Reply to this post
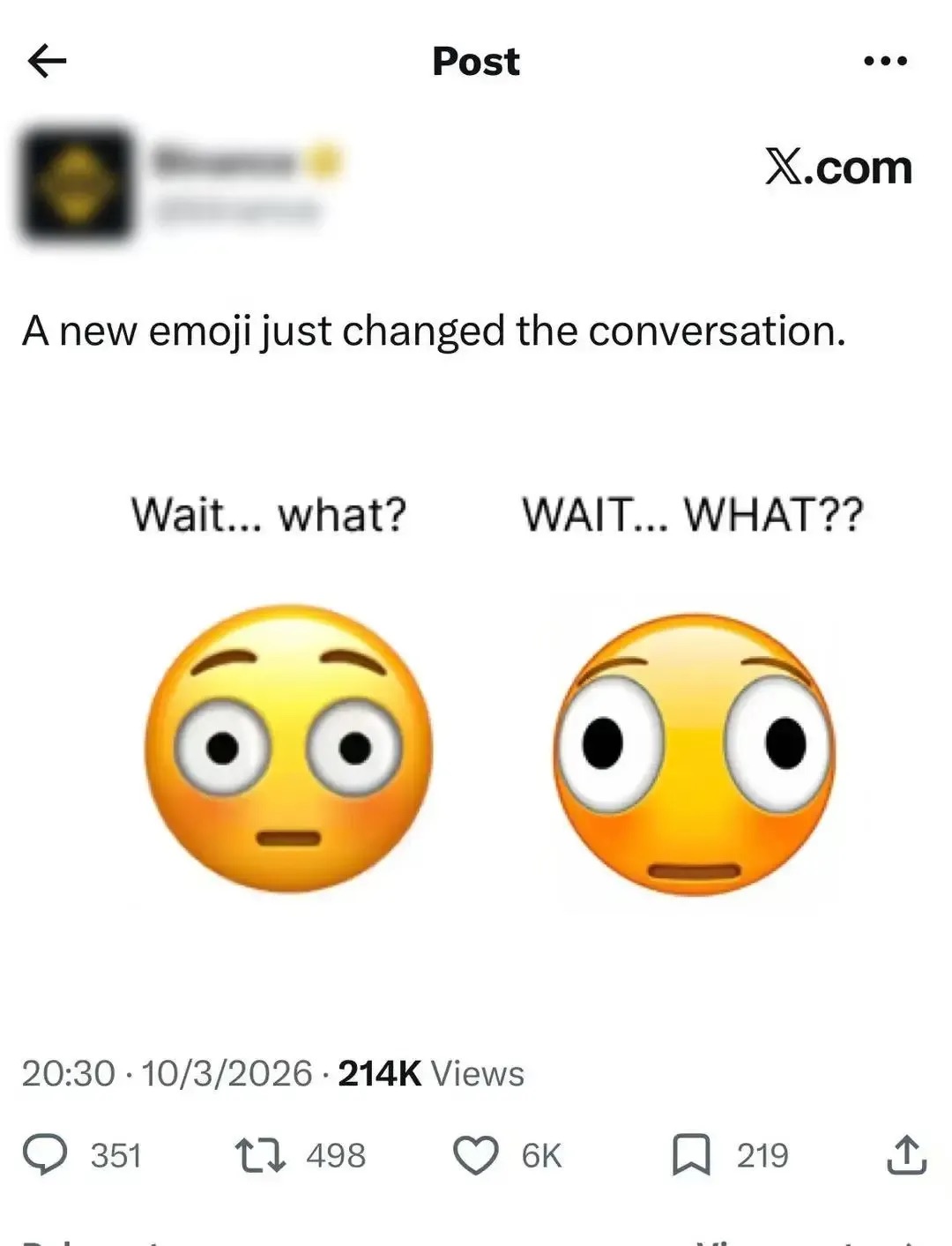The width and height of the screenshot is (952, 1246). click(x=44, y=1155)
